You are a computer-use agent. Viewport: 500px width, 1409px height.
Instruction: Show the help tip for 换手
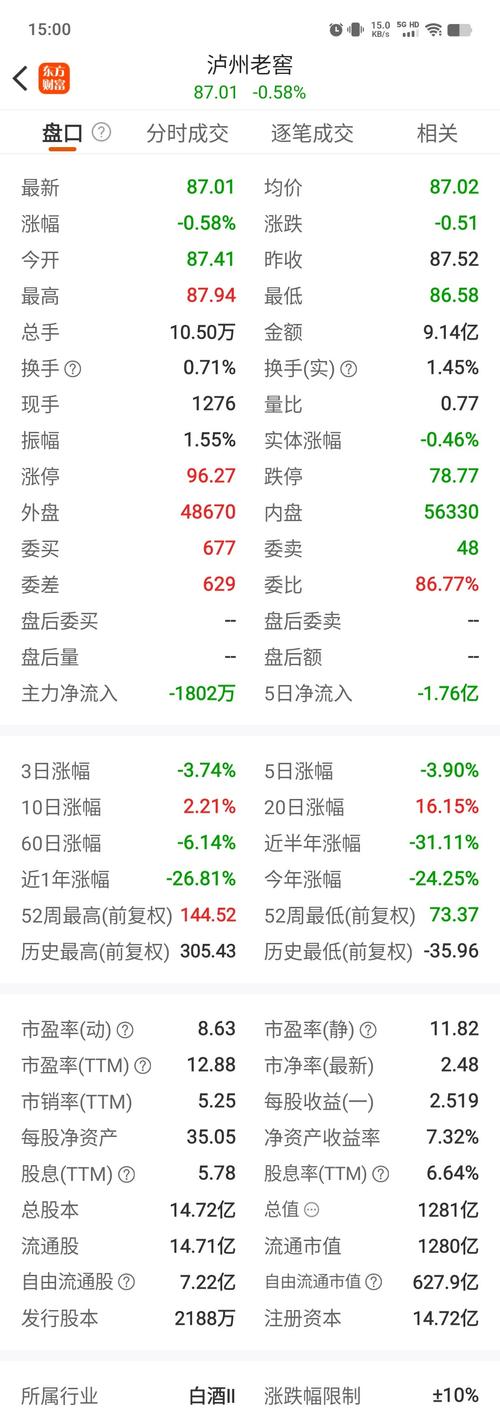73,369
